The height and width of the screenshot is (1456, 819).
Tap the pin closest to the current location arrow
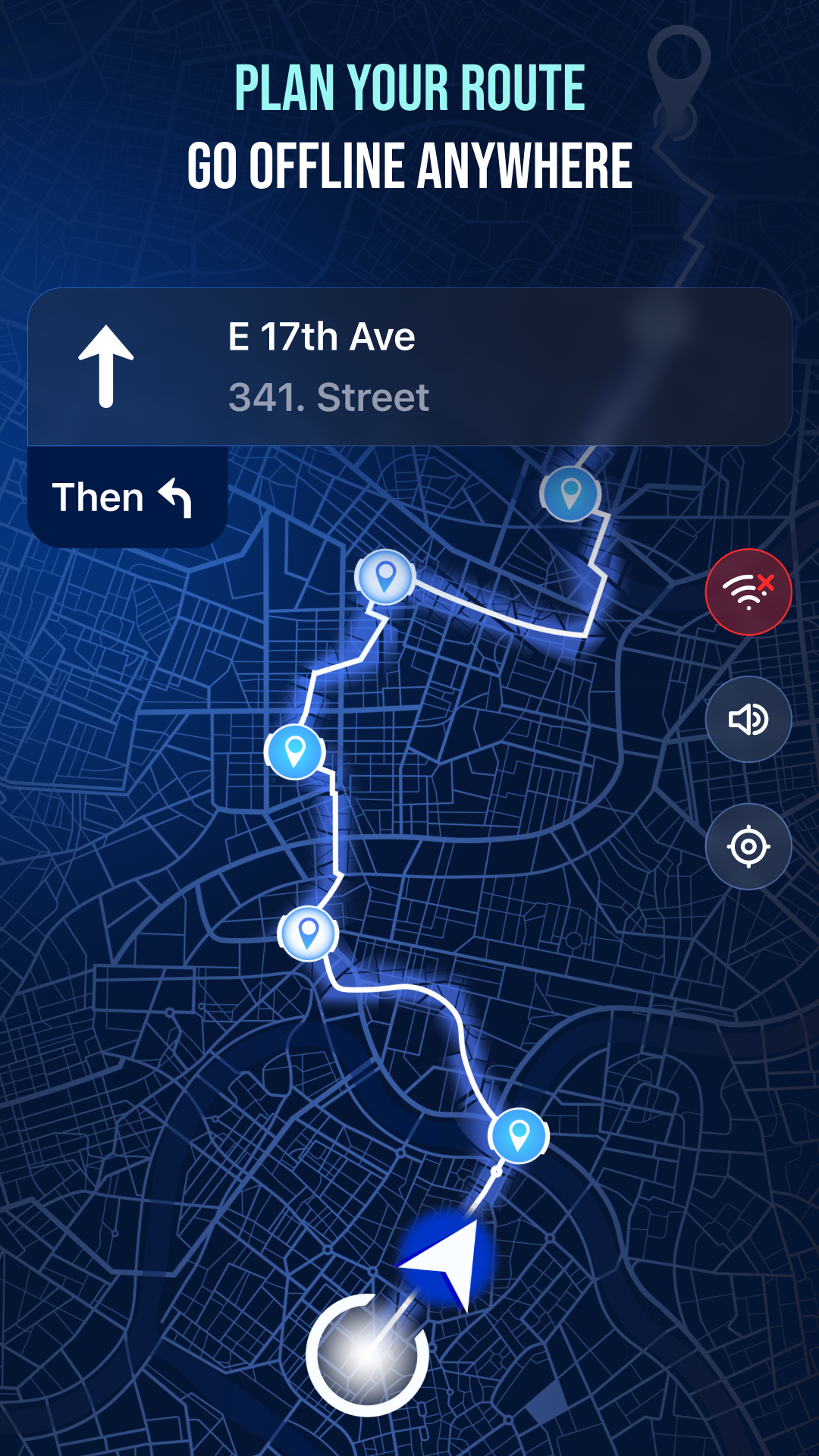tap(517, 1136)
